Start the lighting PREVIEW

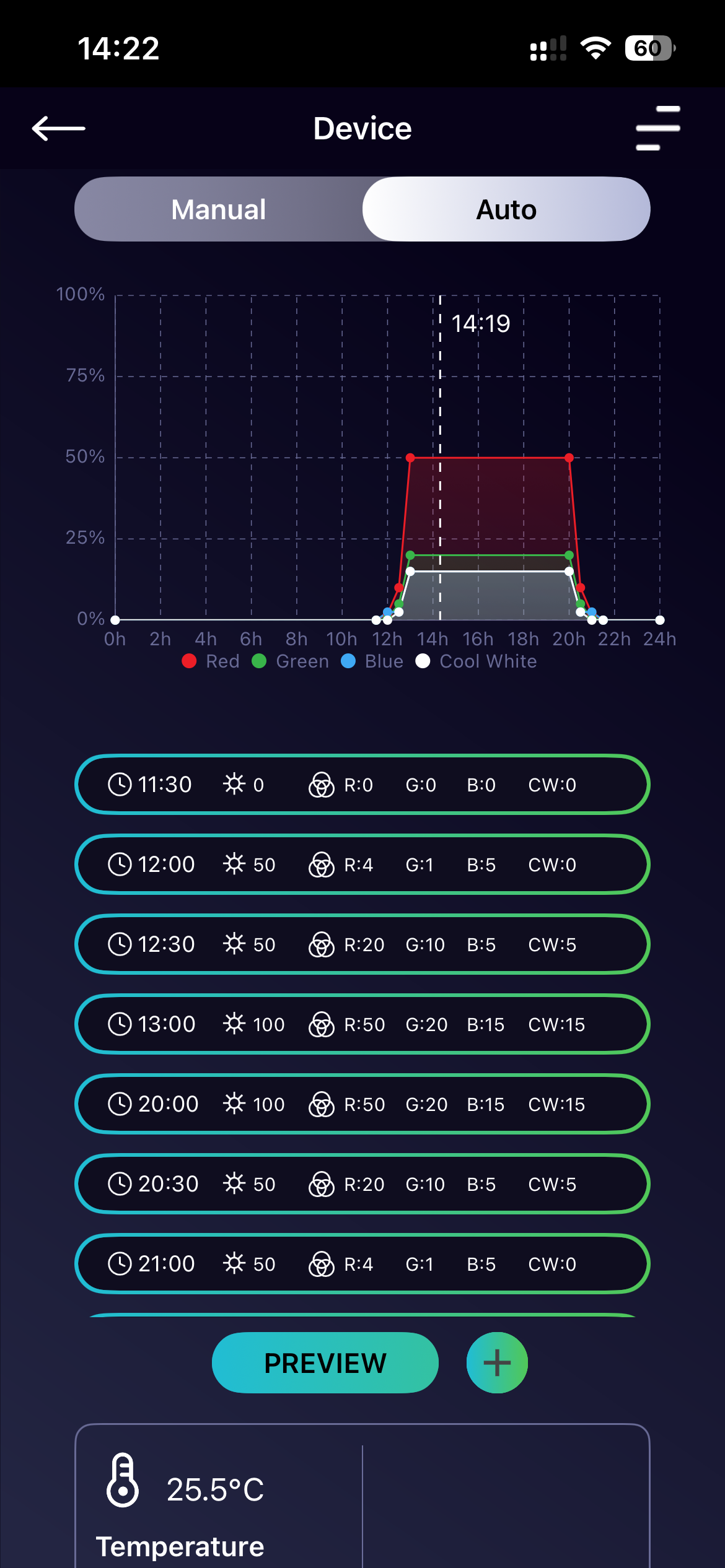pos(325,1363)
